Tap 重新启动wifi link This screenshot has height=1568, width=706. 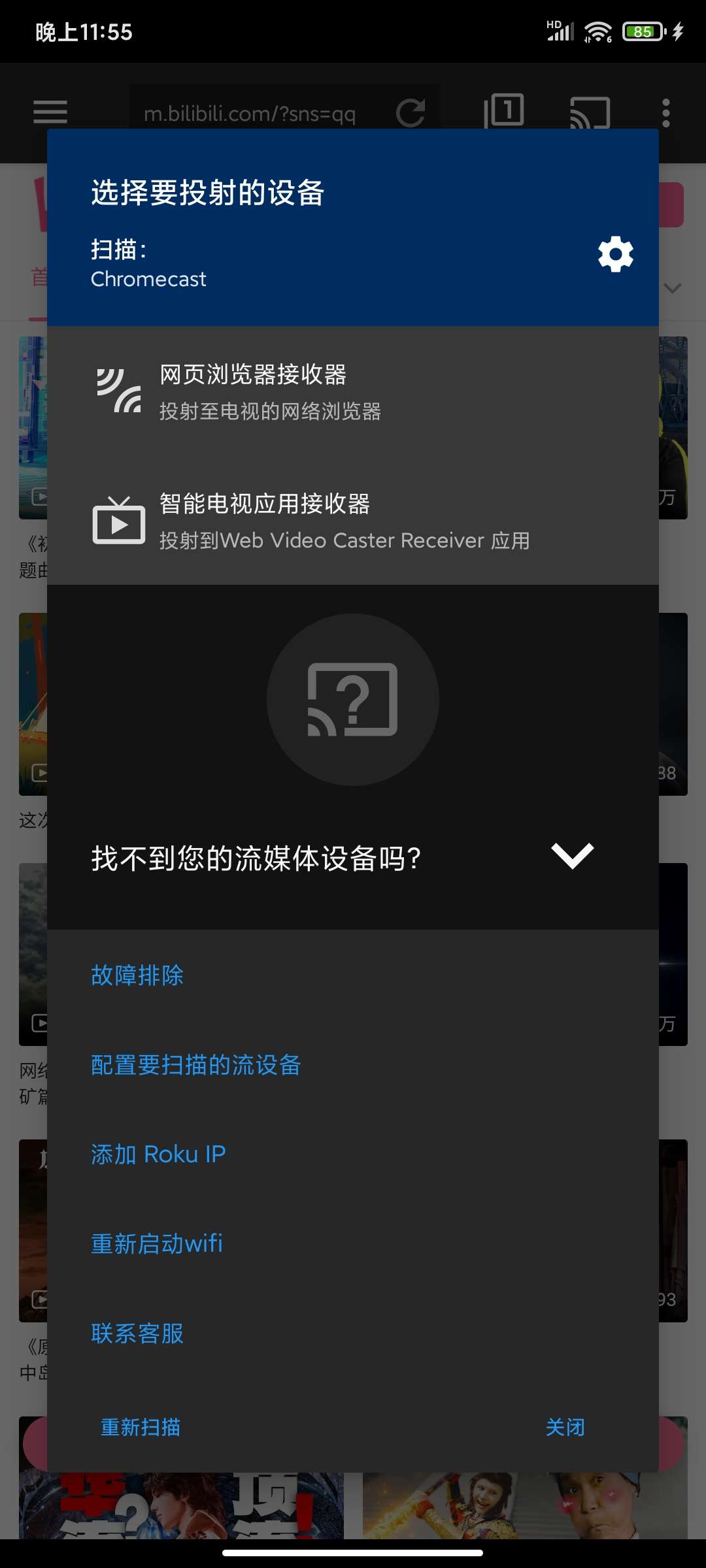(x=157, y=1243)
